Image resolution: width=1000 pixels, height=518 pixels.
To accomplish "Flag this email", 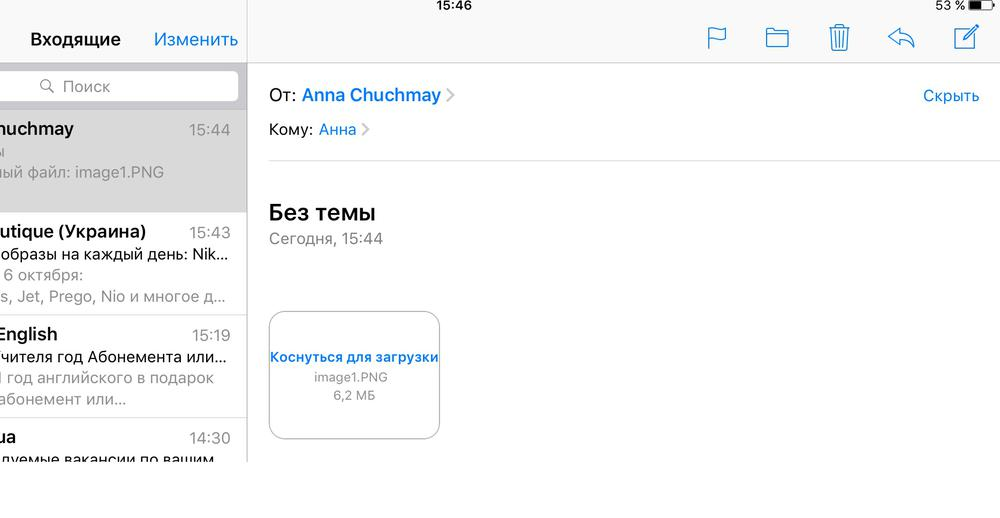I will click(x=716, y=38).
